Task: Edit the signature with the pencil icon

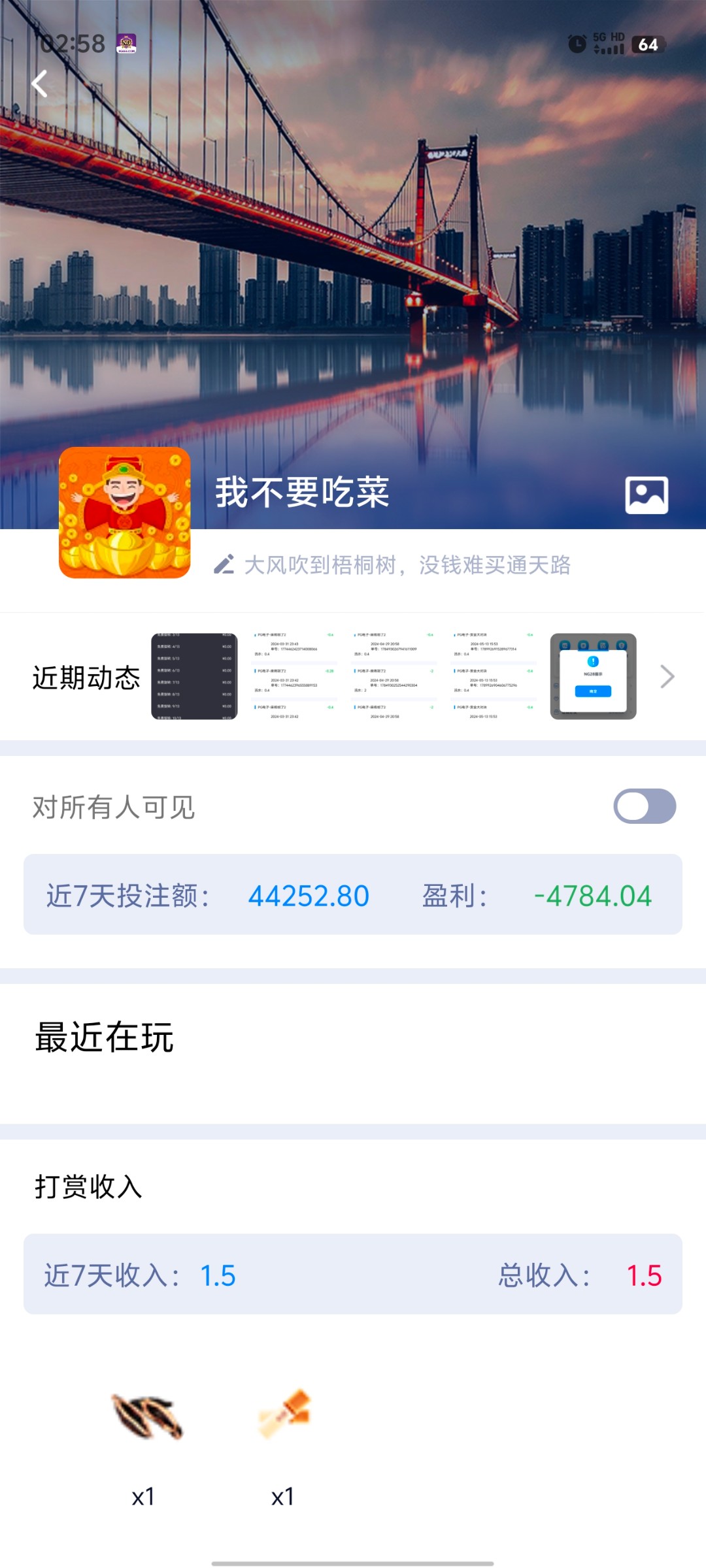Action: coord(224,564)
